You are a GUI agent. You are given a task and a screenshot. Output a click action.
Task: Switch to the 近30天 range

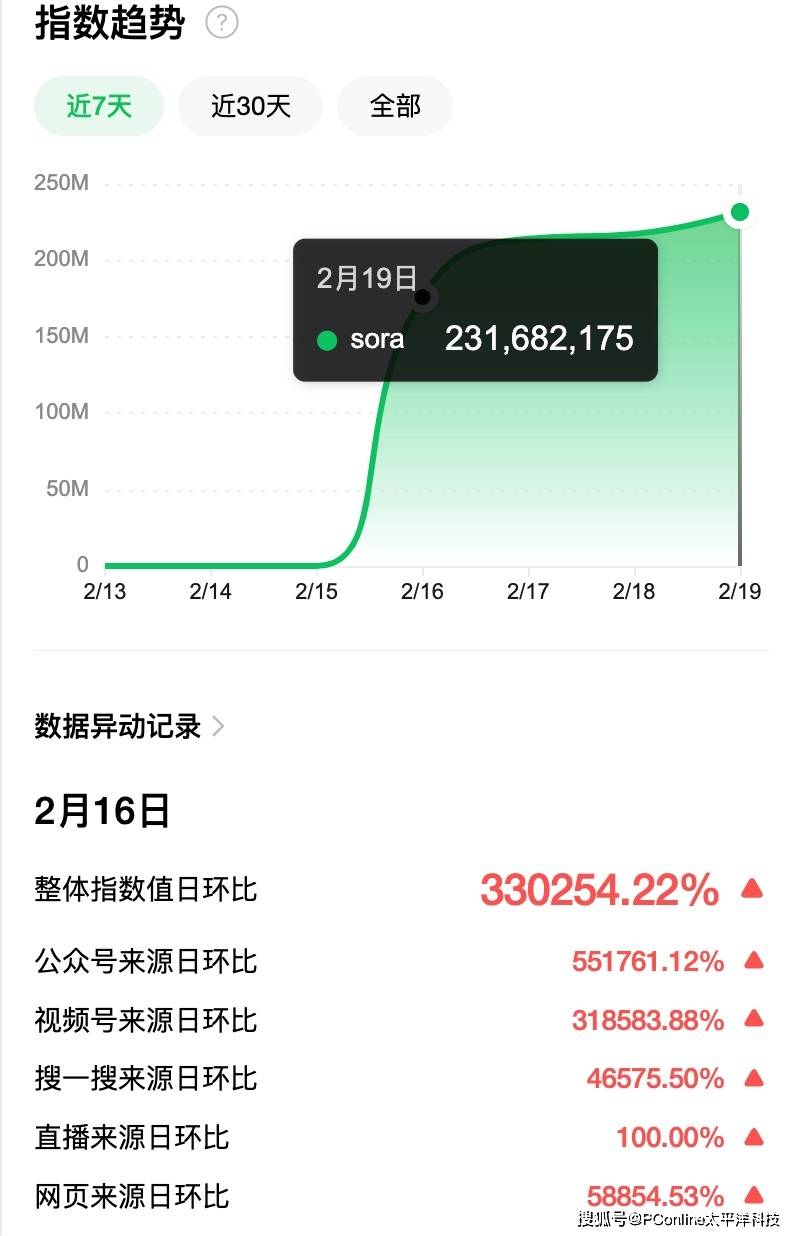coord(250,106)
